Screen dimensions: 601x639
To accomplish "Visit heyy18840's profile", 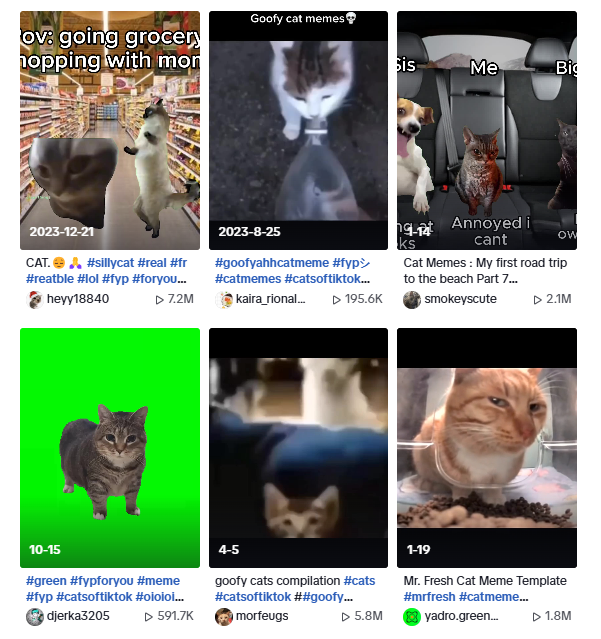I will 77,299.
